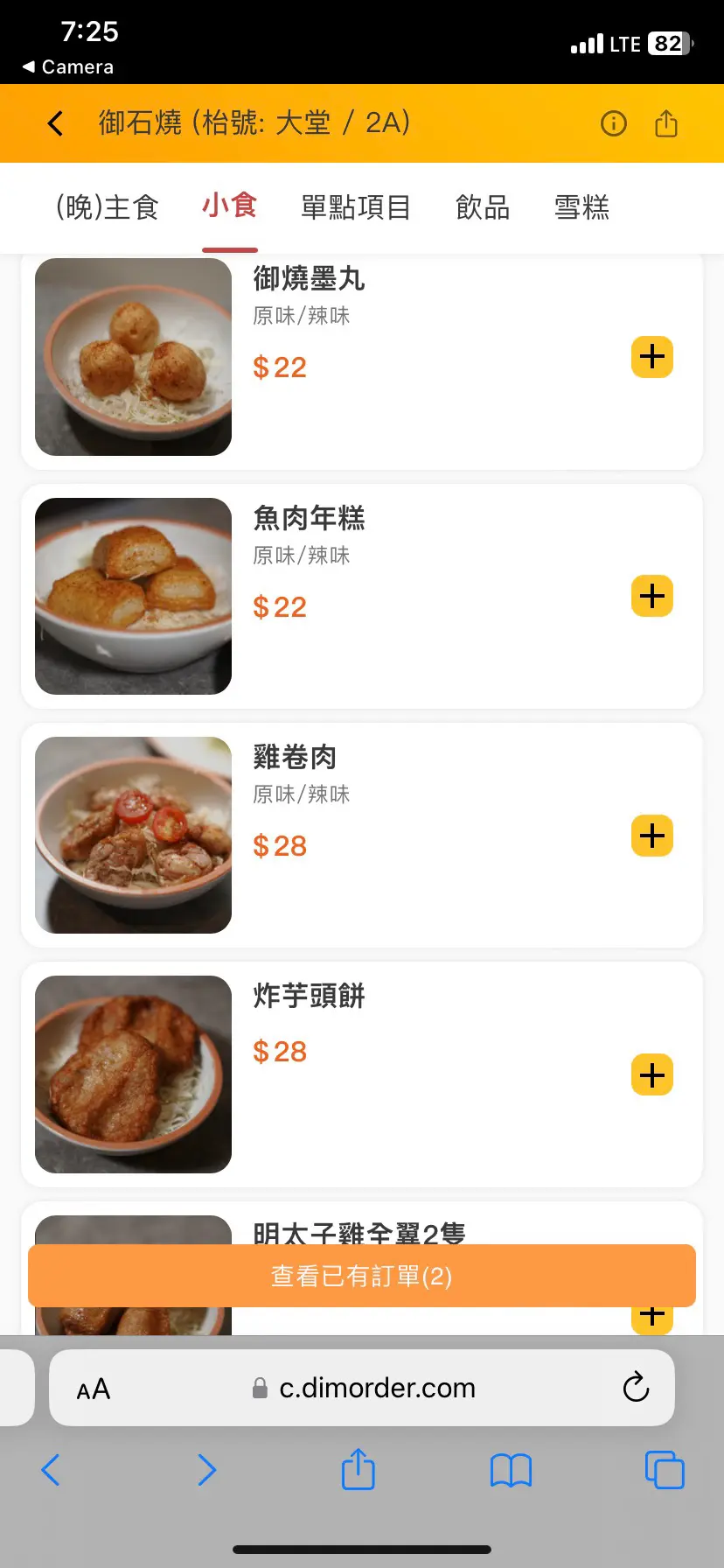Open Safari bookmarks

pos(512,1470)
